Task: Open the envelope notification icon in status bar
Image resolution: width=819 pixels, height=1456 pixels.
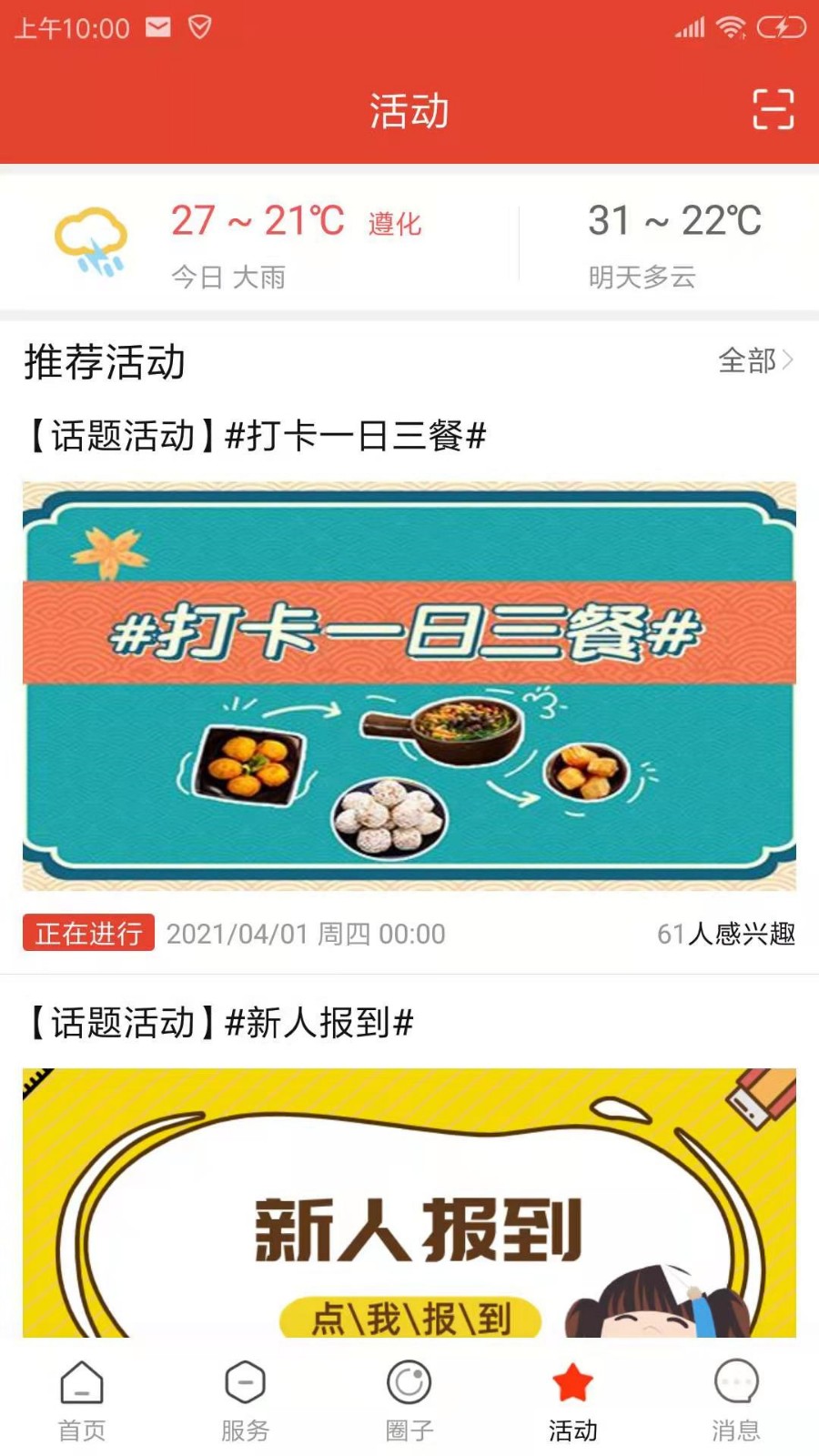Action: 157,27
